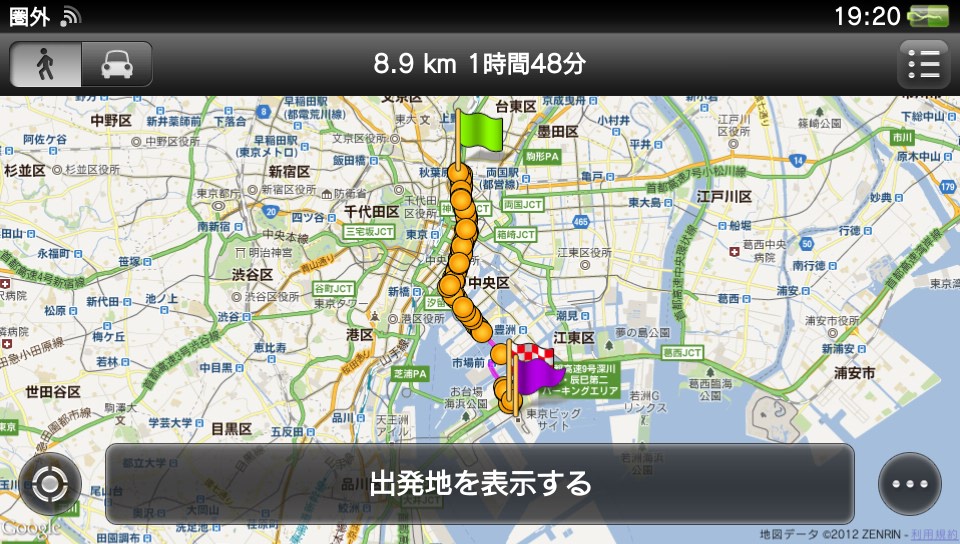This screenshot has height=544, width=960.
Task: Switch to walking directions mode
Action: click(x=46, y=64)
